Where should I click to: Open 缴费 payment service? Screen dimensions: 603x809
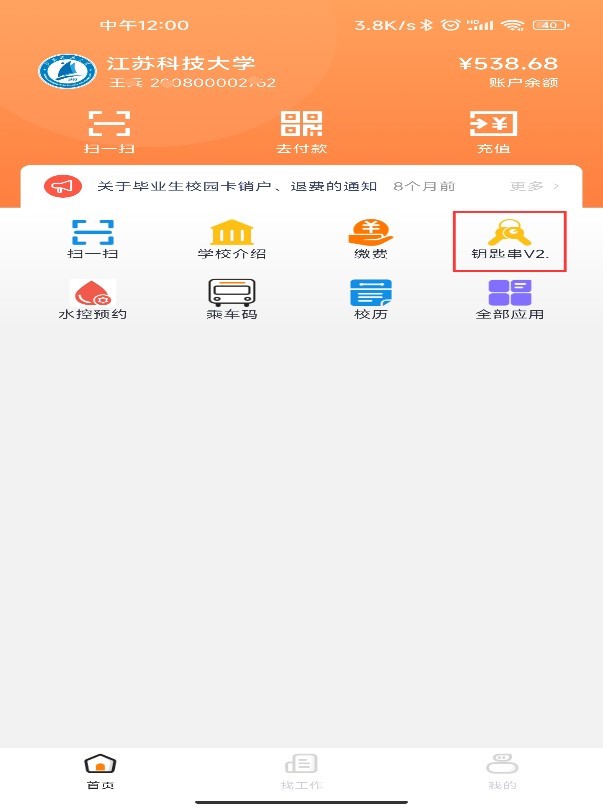point(370,240)
